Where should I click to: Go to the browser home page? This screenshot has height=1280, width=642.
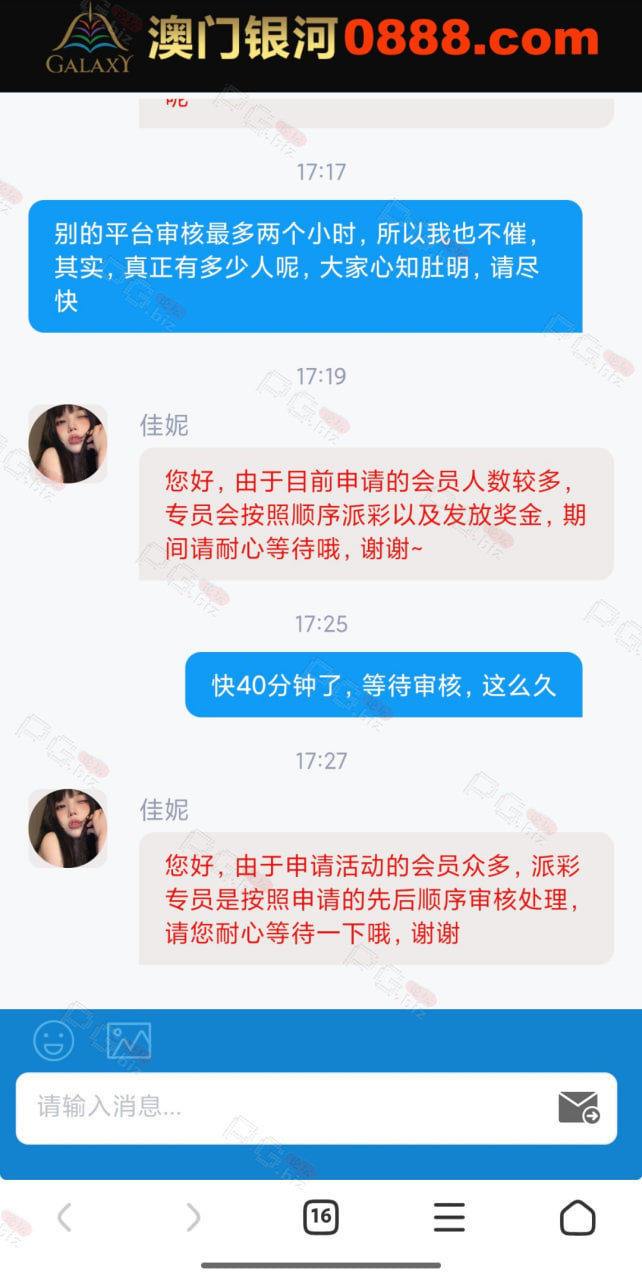pos(577,1217)
